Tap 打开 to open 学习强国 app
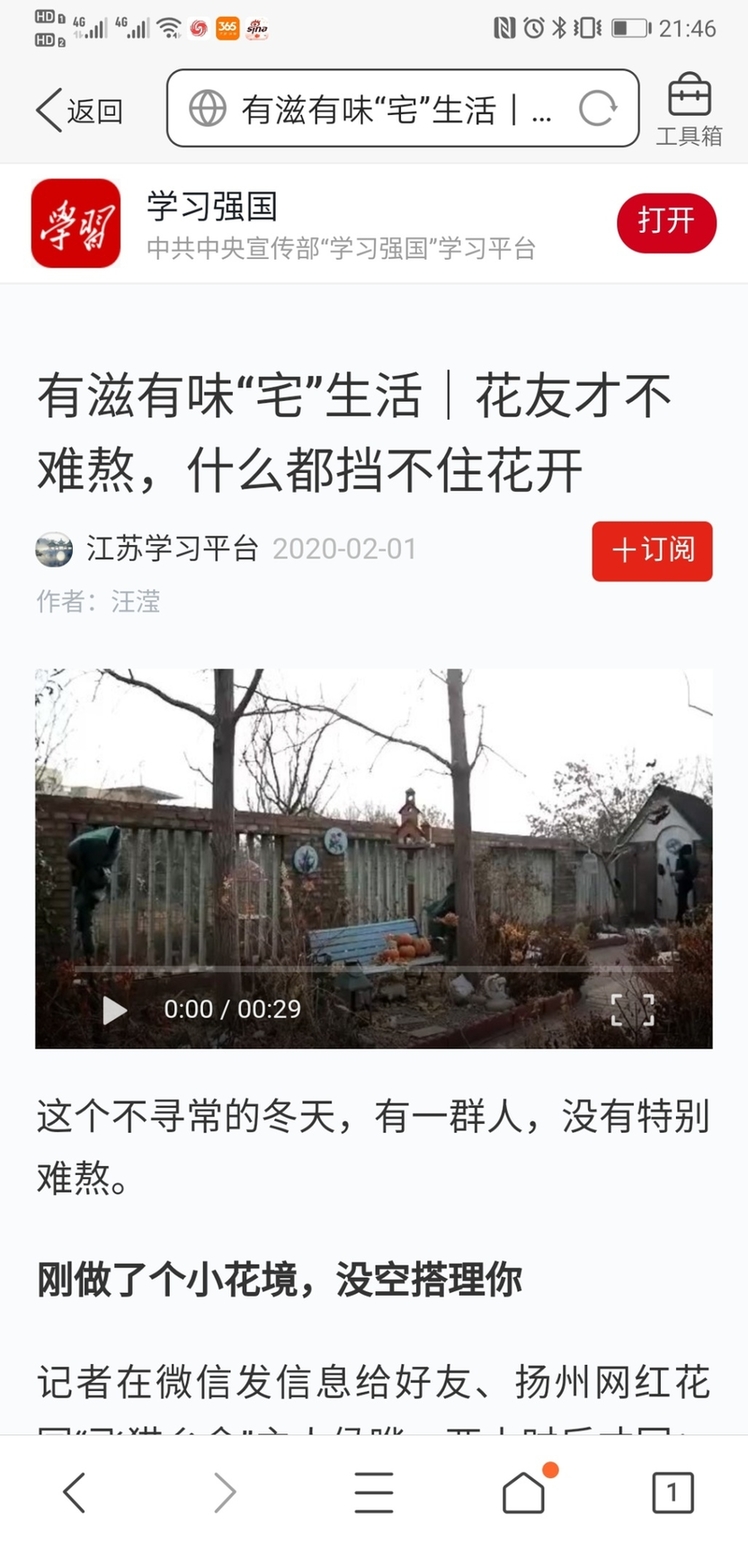Image resolution: width=748 pixels, height=1551 pixels. [x=666, y=222]
